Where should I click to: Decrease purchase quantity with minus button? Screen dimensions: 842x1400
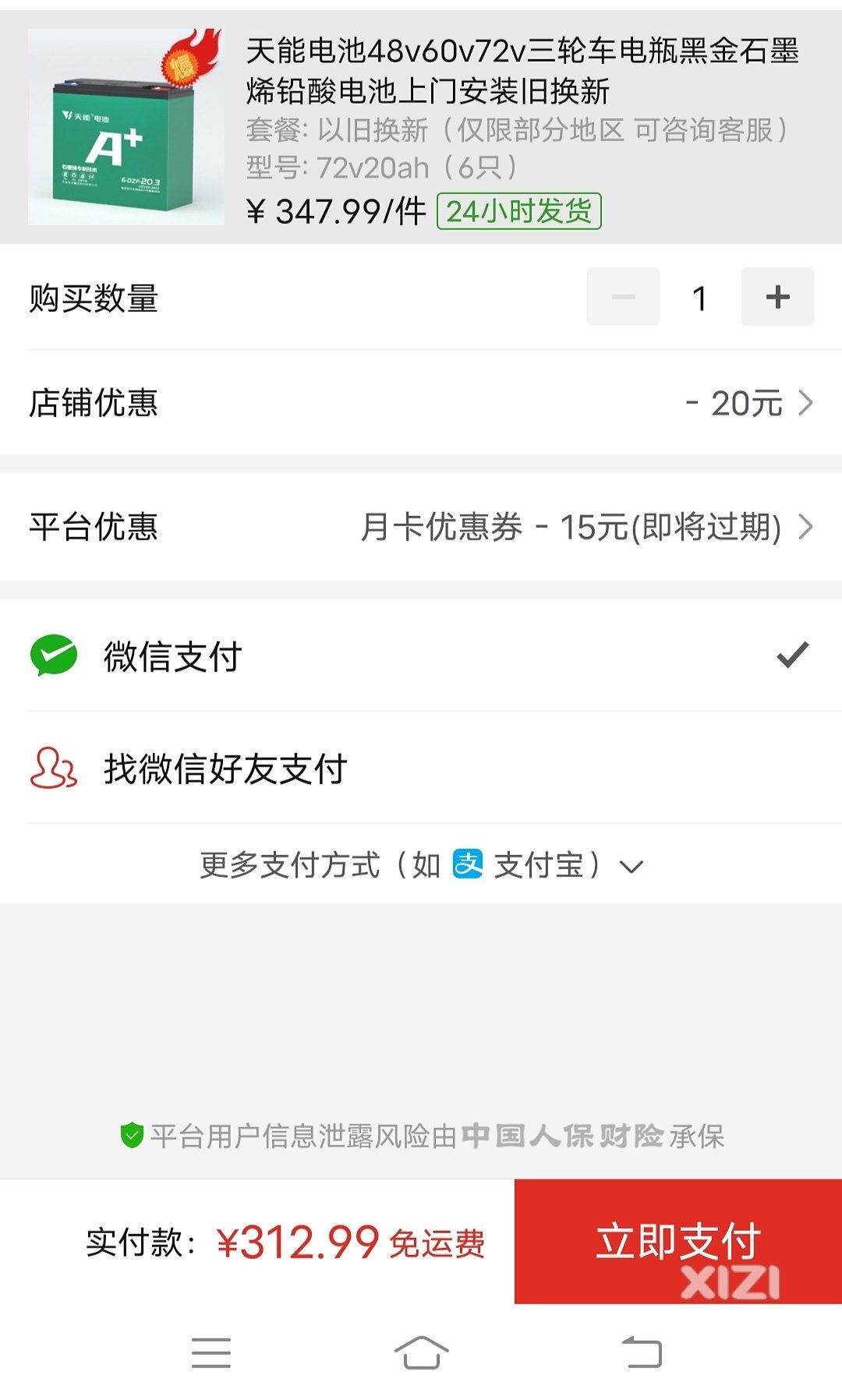623,297
